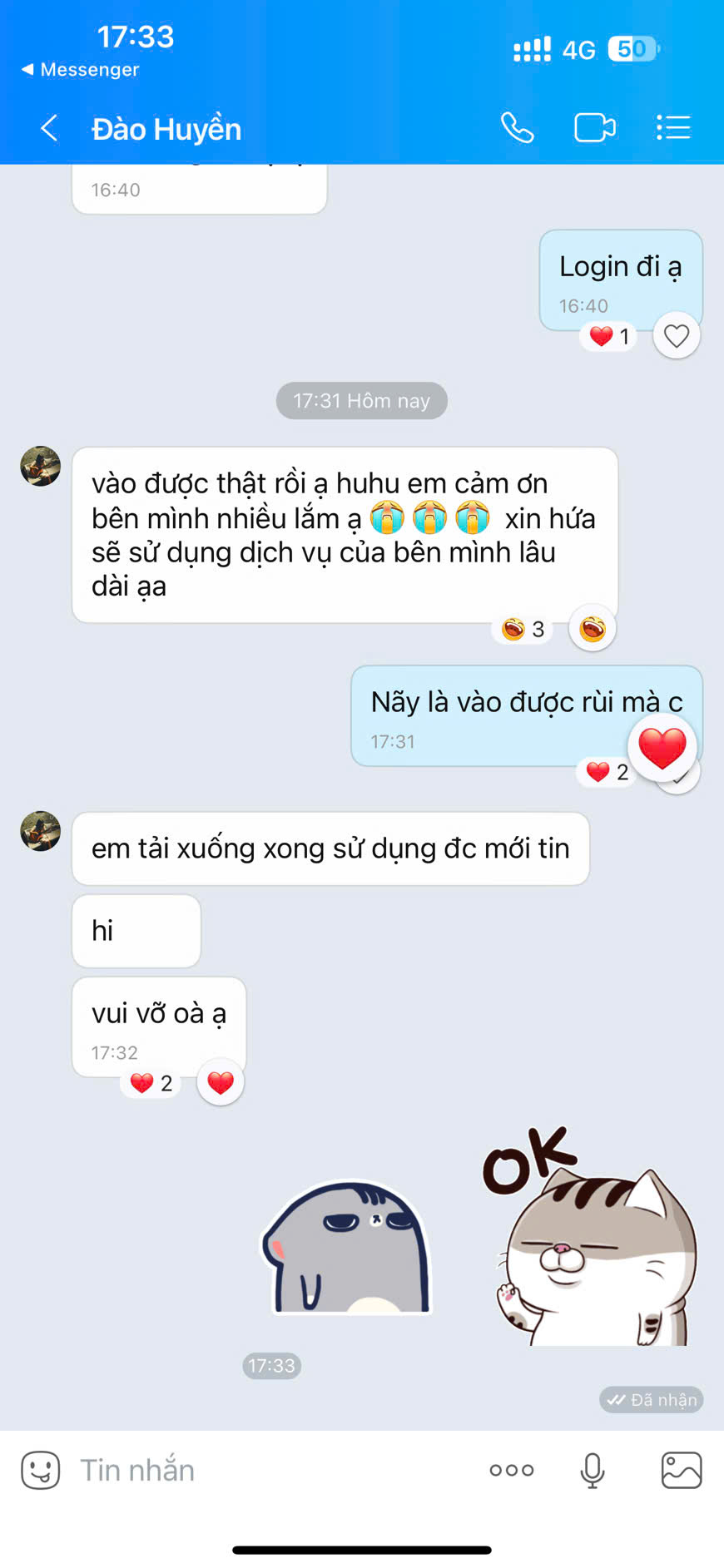The image size is (724, 1568).
Task: Open the grey blob sticker
Action: (347, 1246)
